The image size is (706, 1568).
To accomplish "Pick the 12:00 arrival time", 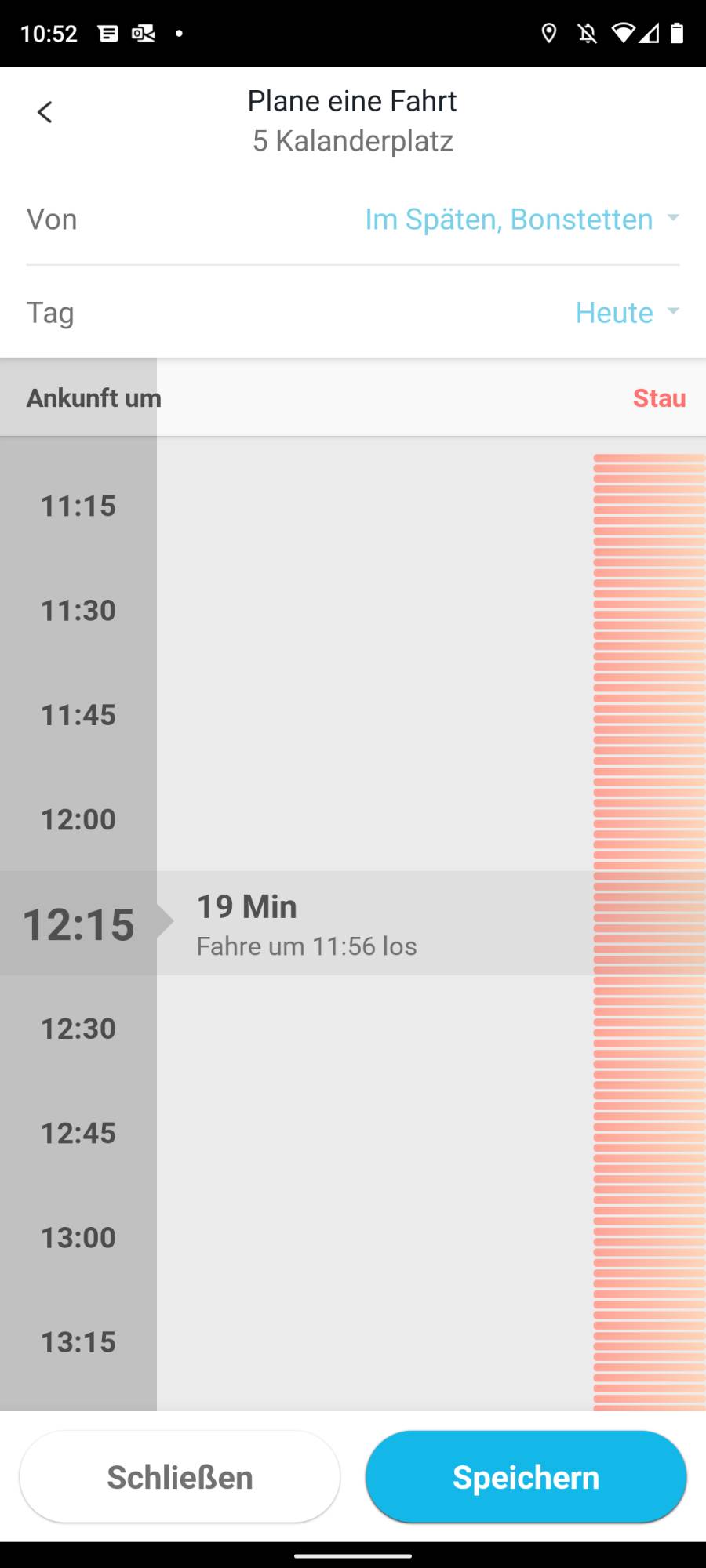I will [x=78, y=820].
